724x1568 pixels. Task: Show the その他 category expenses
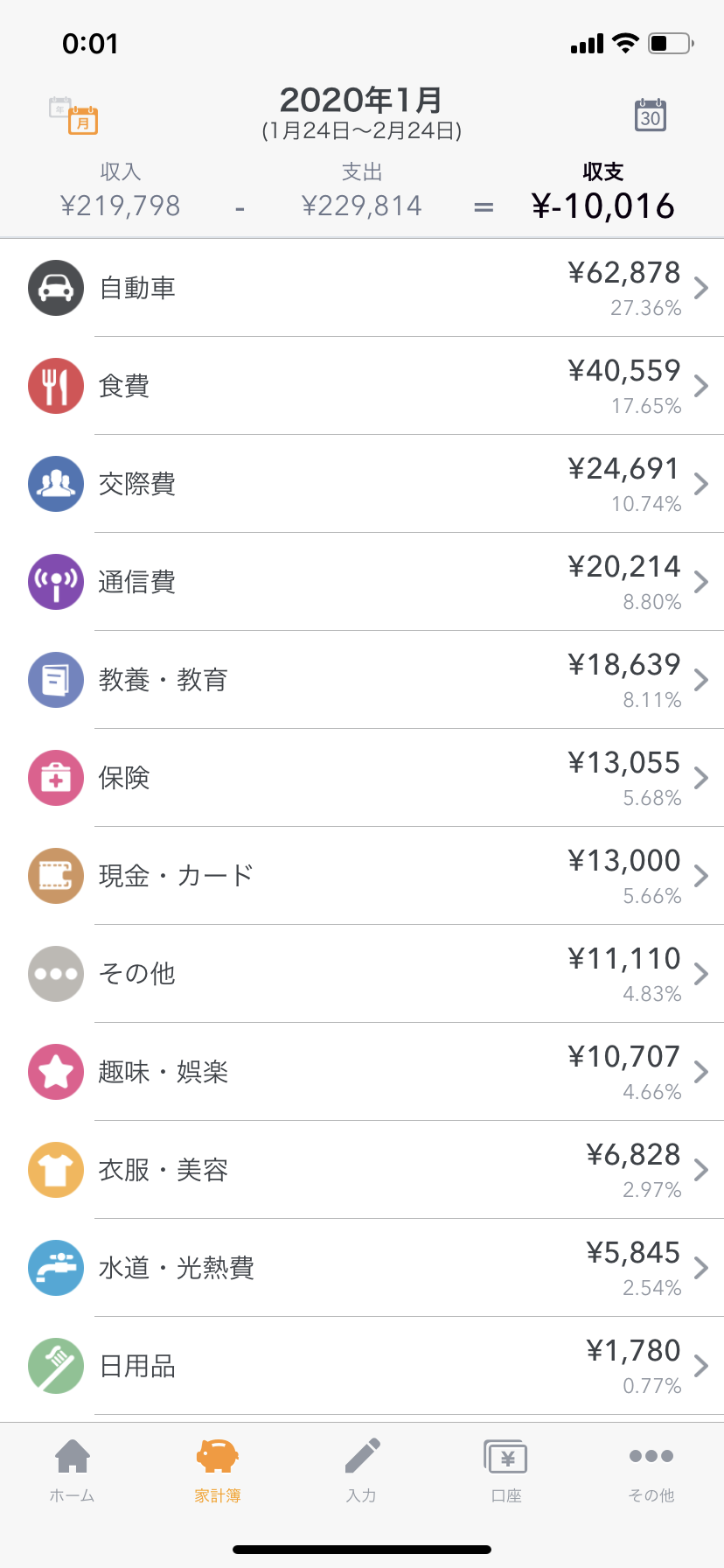362,974
